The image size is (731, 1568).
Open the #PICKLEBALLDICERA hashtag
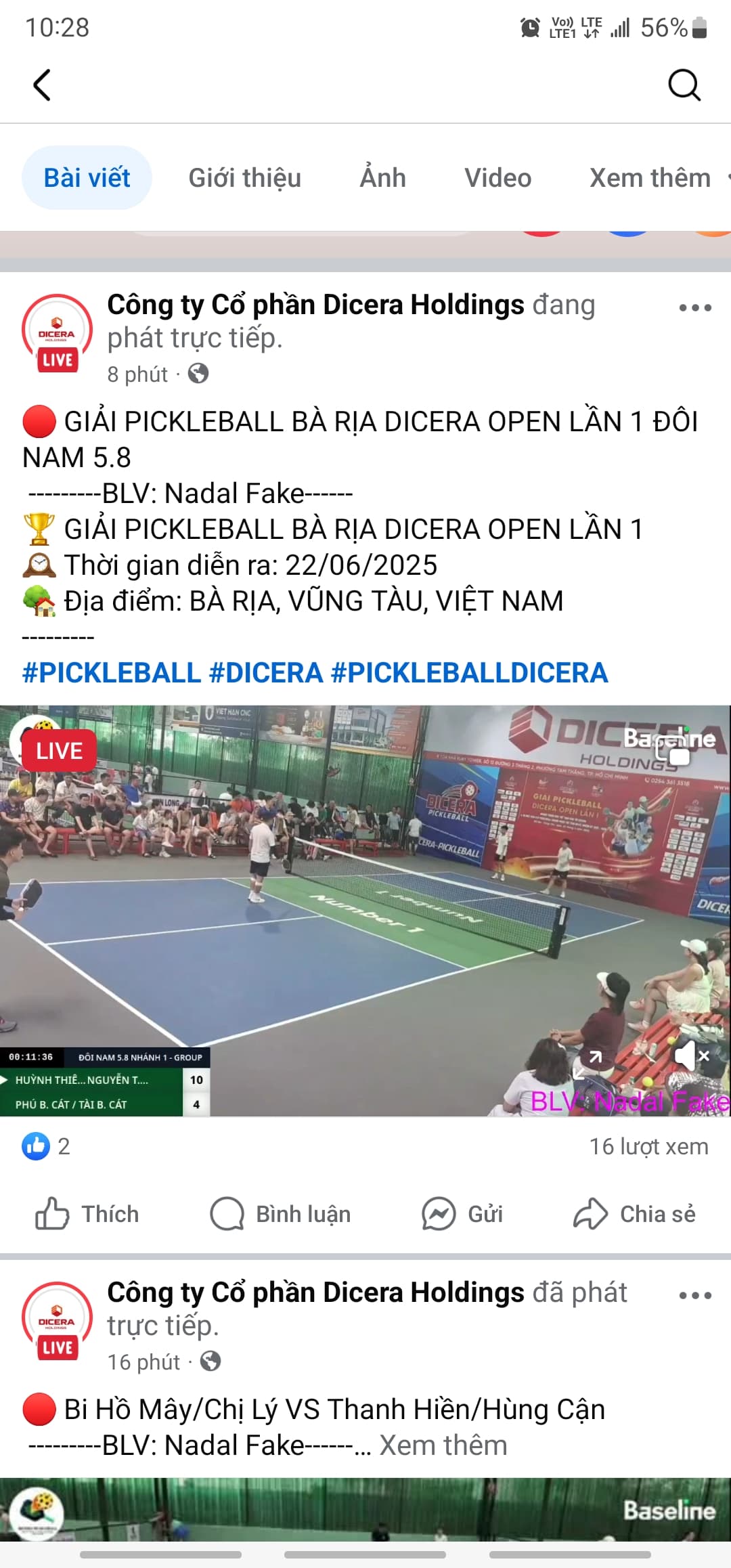469,673
